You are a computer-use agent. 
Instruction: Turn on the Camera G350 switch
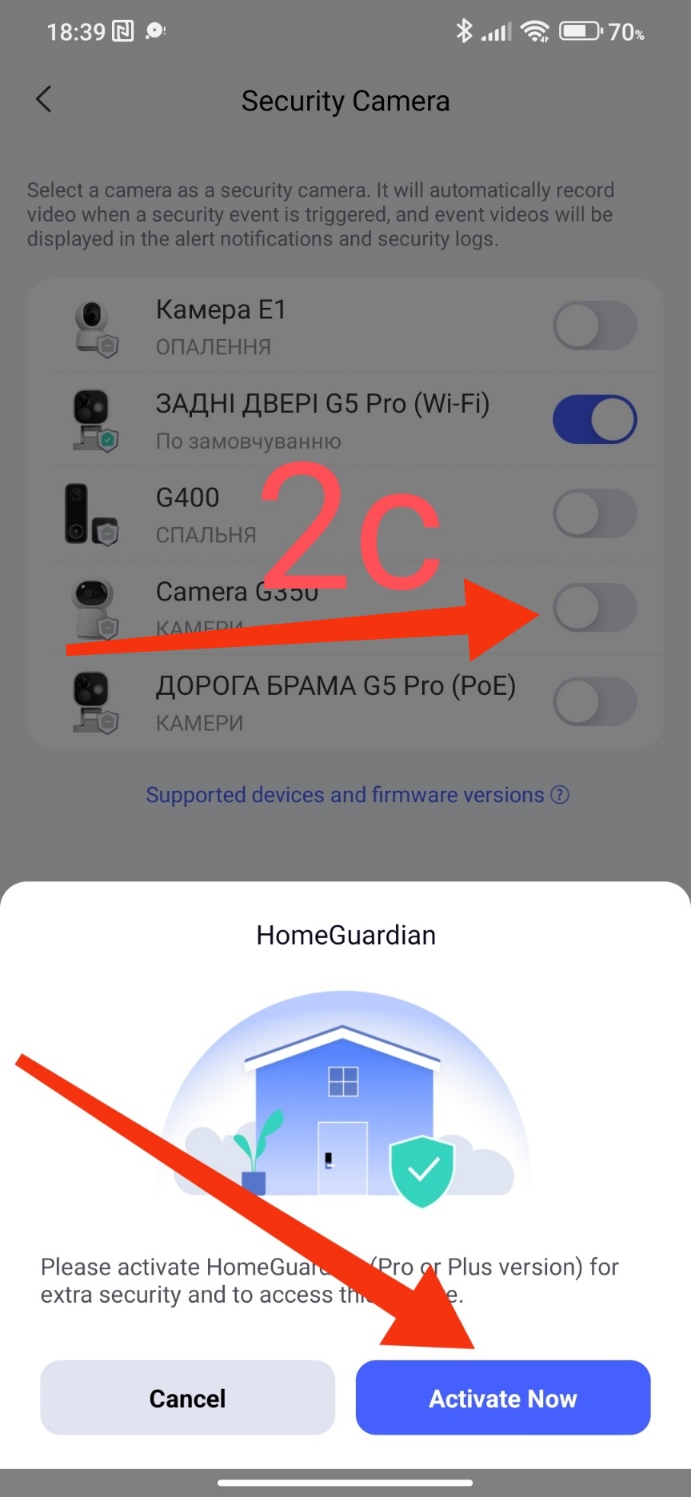pos(595,607)
